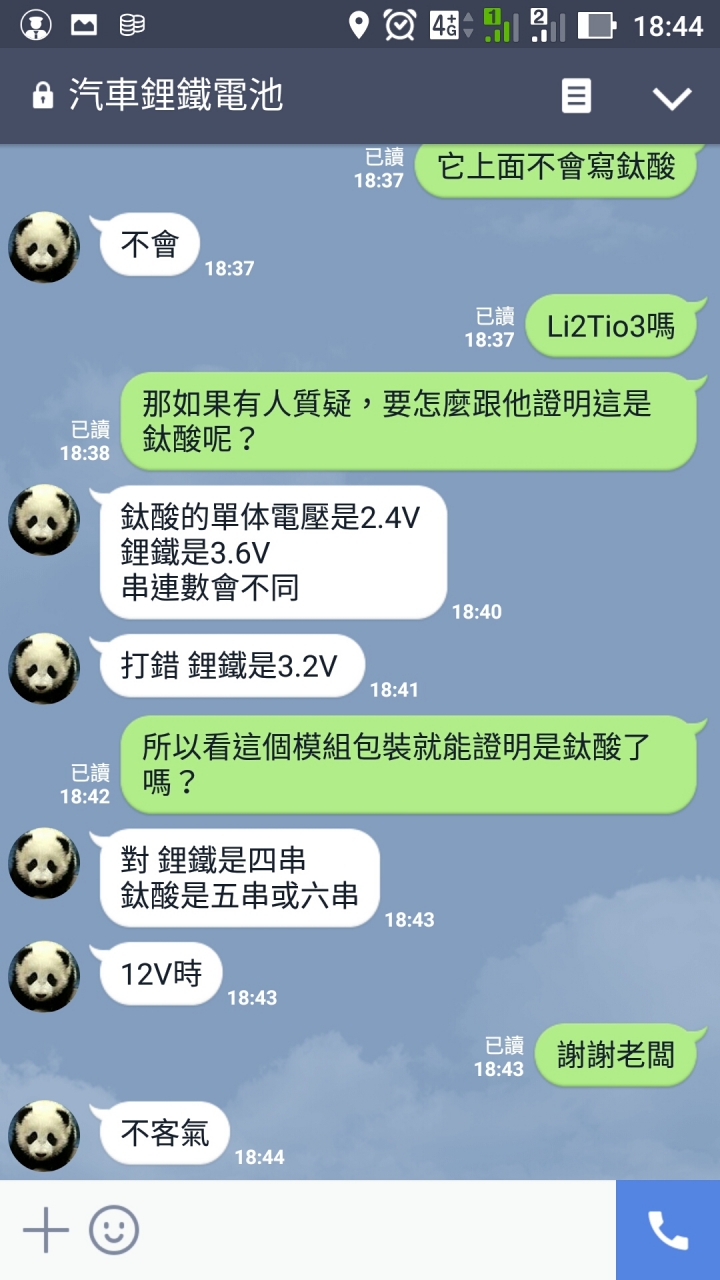The image size is (720, 1280).
Task: Open the notes icon in the chat header
Action: [576, 96]
